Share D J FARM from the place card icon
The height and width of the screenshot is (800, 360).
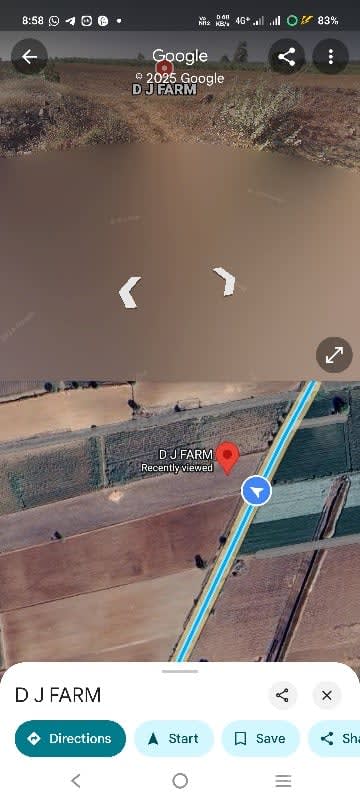282,695
